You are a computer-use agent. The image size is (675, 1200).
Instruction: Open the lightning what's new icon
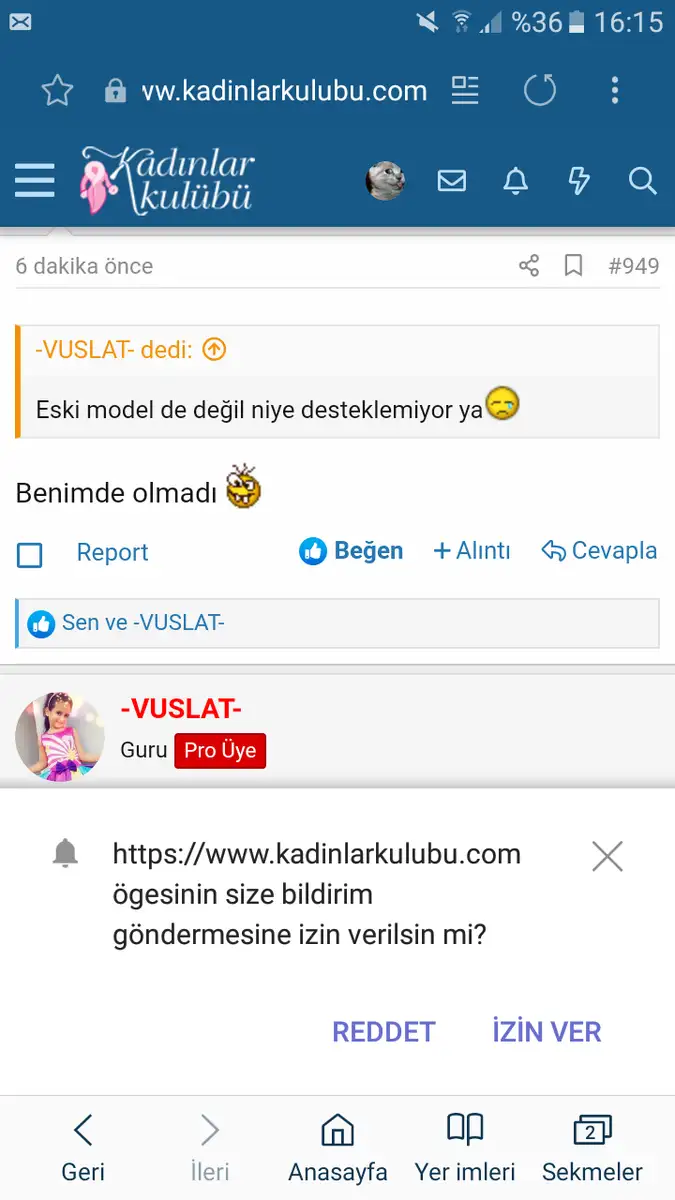[x=579, y=181]
